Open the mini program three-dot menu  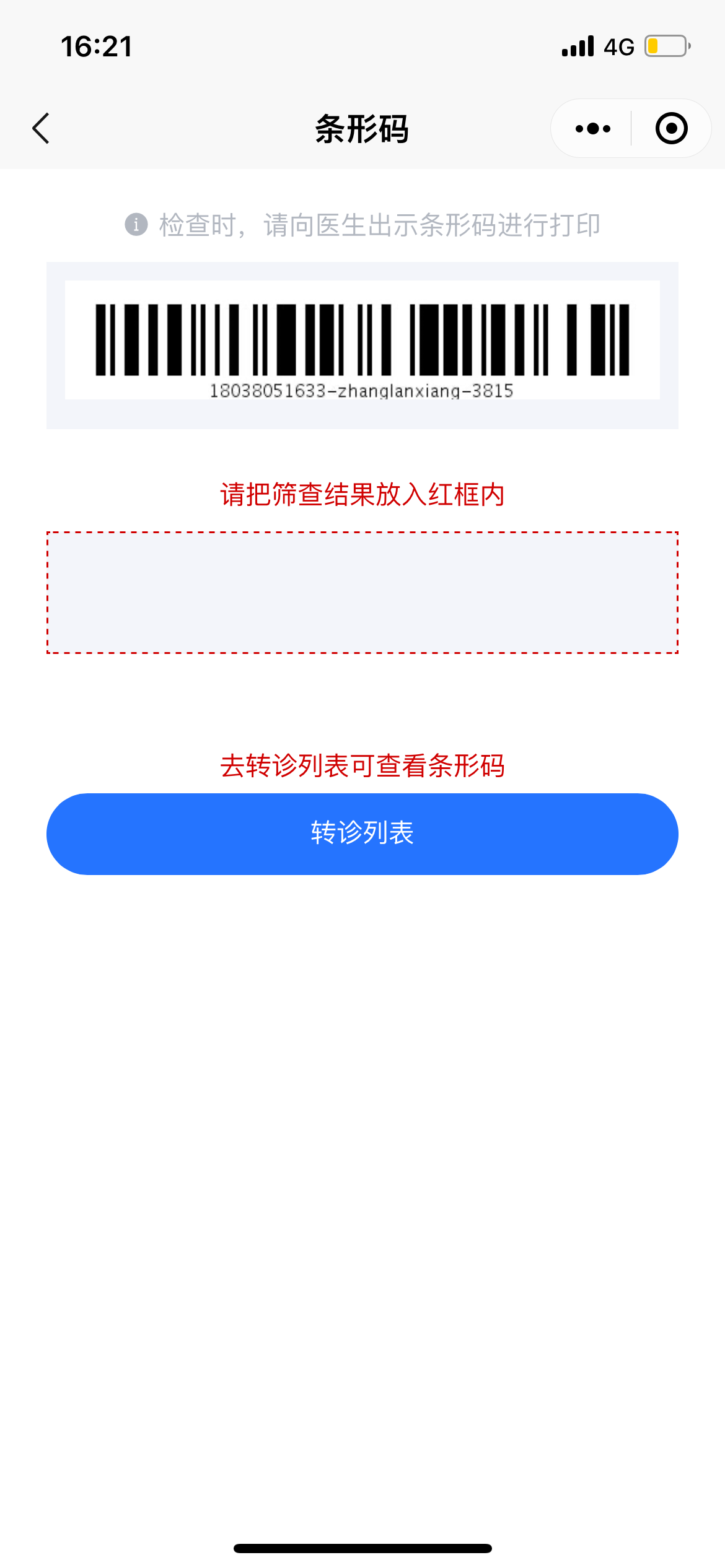(x=592, y=129)
